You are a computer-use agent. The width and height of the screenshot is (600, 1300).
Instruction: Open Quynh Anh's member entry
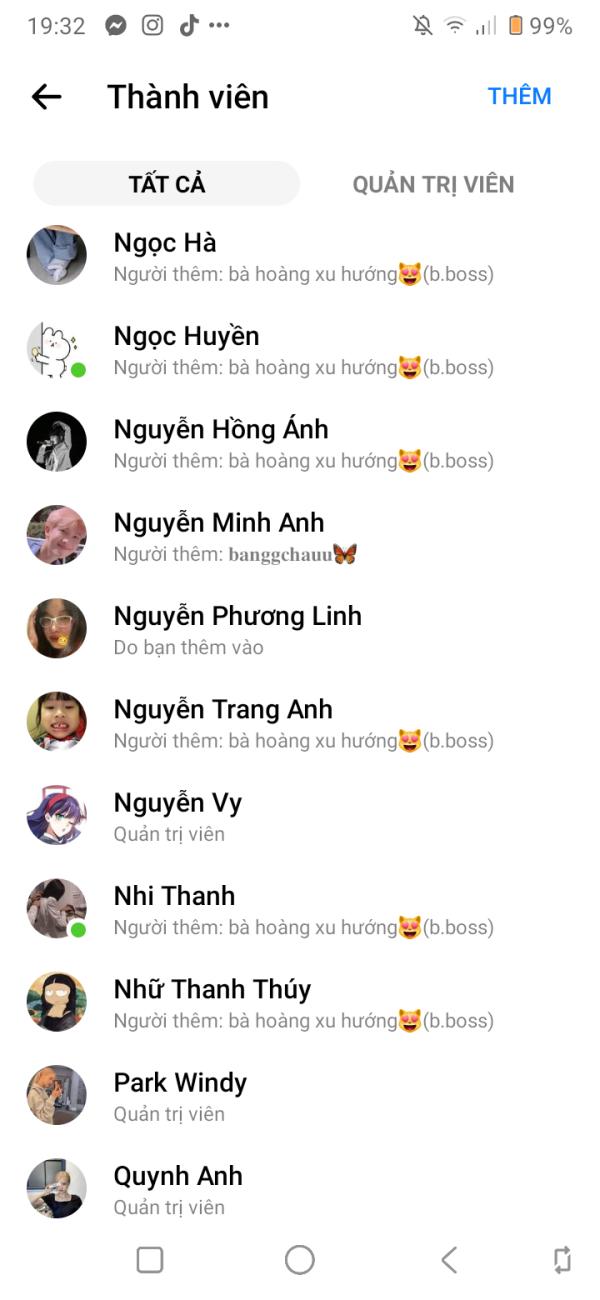click(300, 1189)
